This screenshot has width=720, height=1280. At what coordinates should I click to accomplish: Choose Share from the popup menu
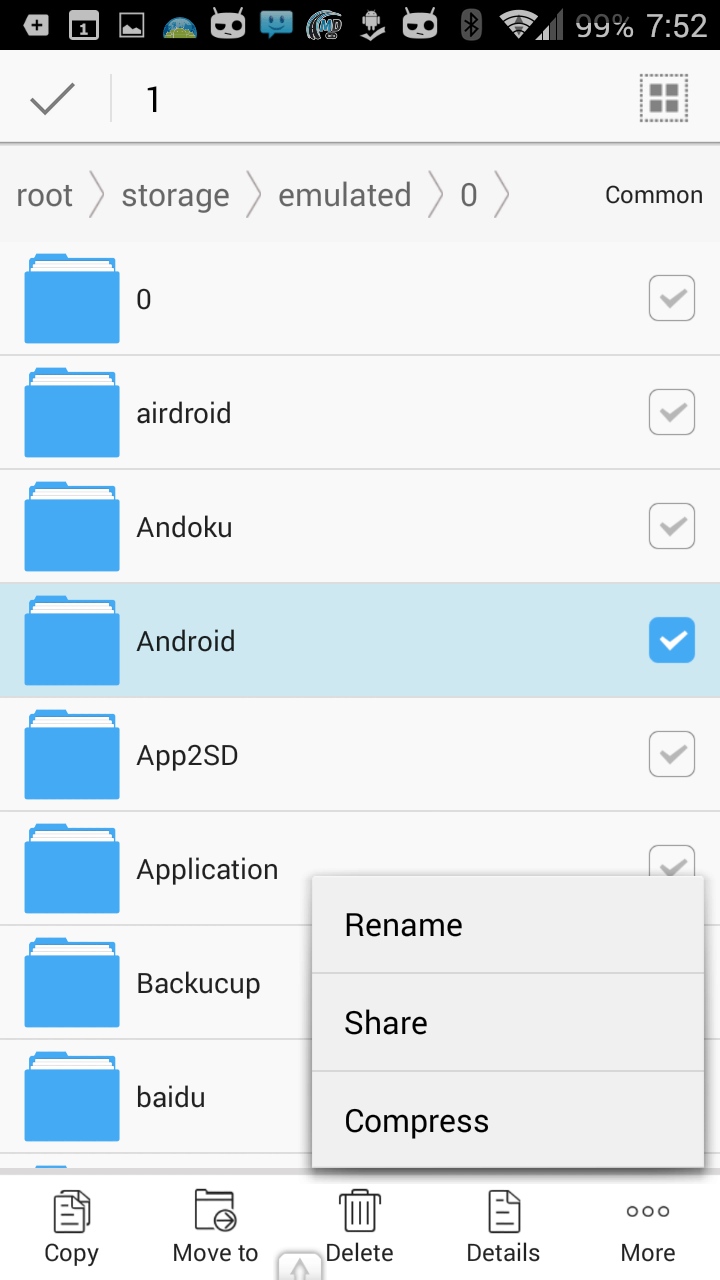tap(508, 1023)
